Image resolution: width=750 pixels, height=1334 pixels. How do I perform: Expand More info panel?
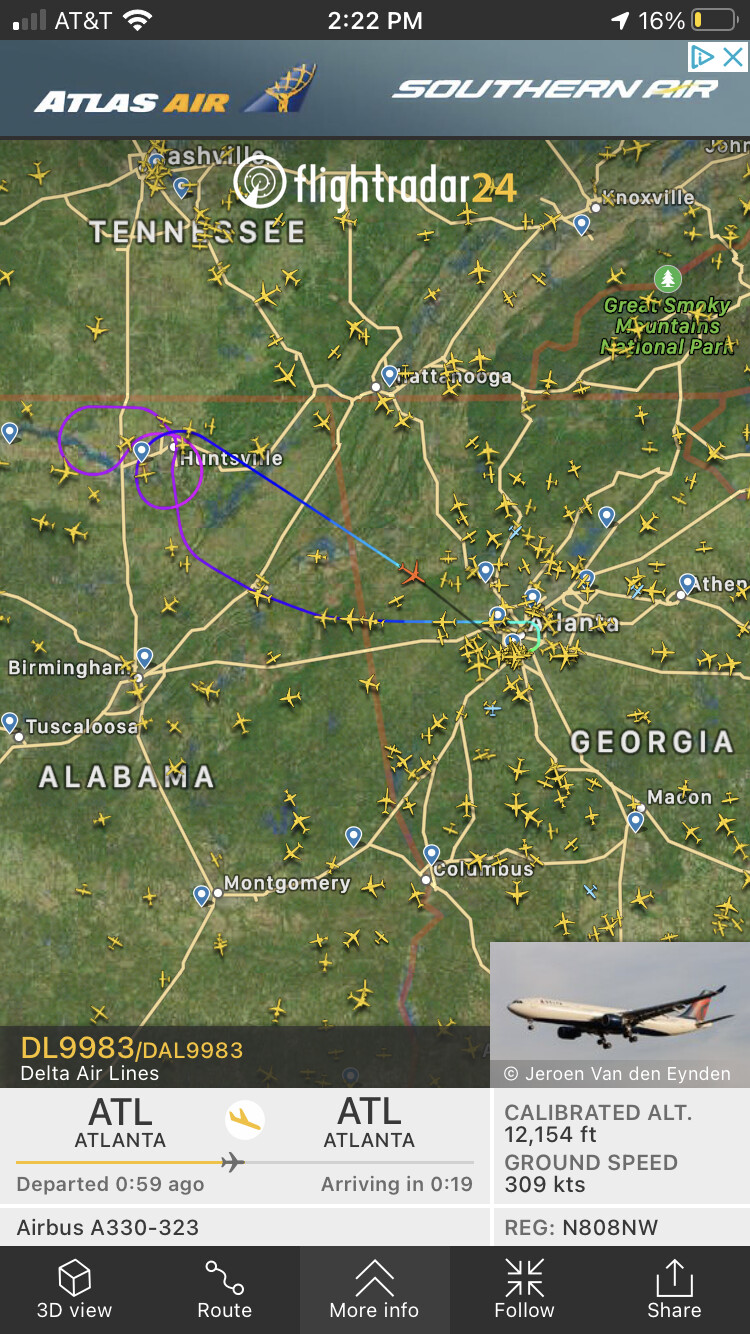(374, 1289)
